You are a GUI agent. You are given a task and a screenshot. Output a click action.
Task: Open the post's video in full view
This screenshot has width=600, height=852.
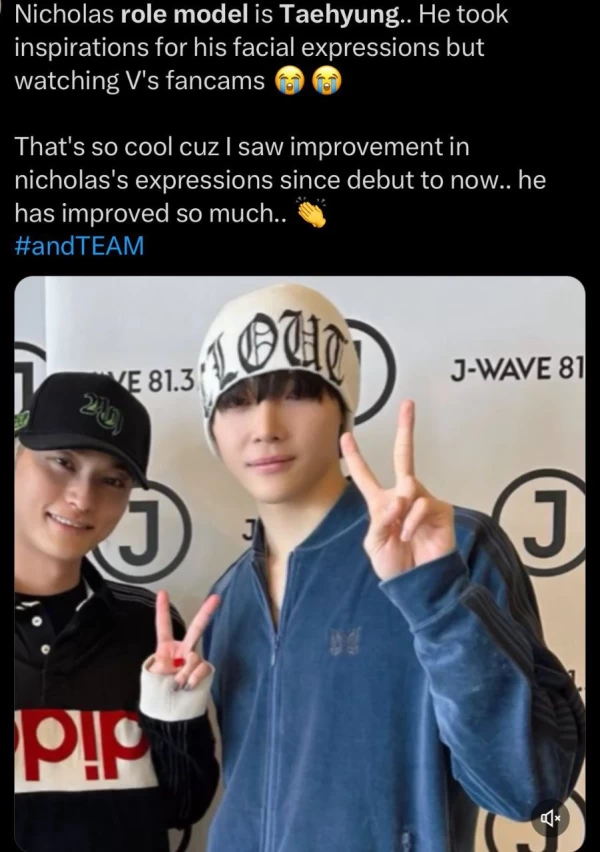click(x=300, y=560)
